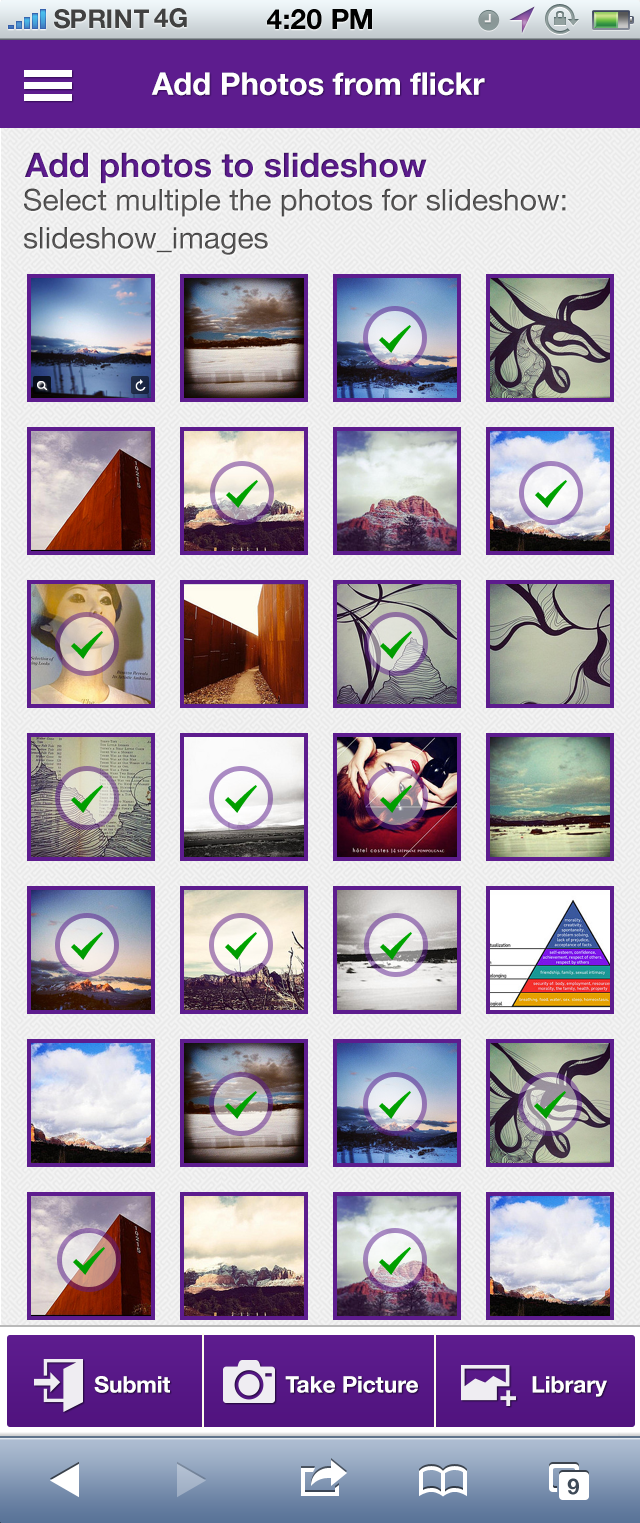This screenshot has height=1523, width=640.
Task: Select the rusty corridor wall photo
Action: pos(244,644)
